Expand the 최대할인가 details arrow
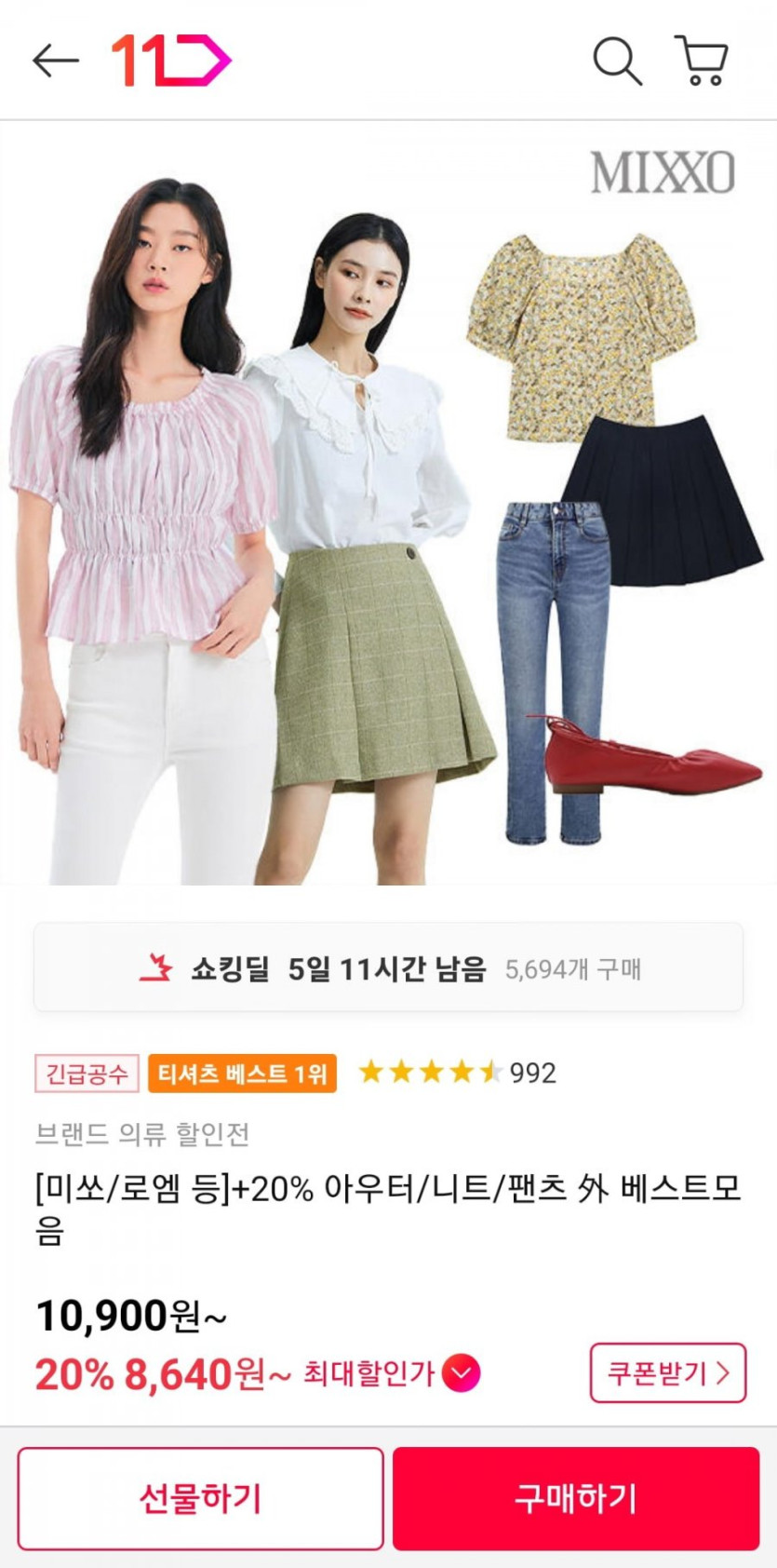Image resolution: width=777 pixels, height=1568 pixels. (x=461, y=1373)
